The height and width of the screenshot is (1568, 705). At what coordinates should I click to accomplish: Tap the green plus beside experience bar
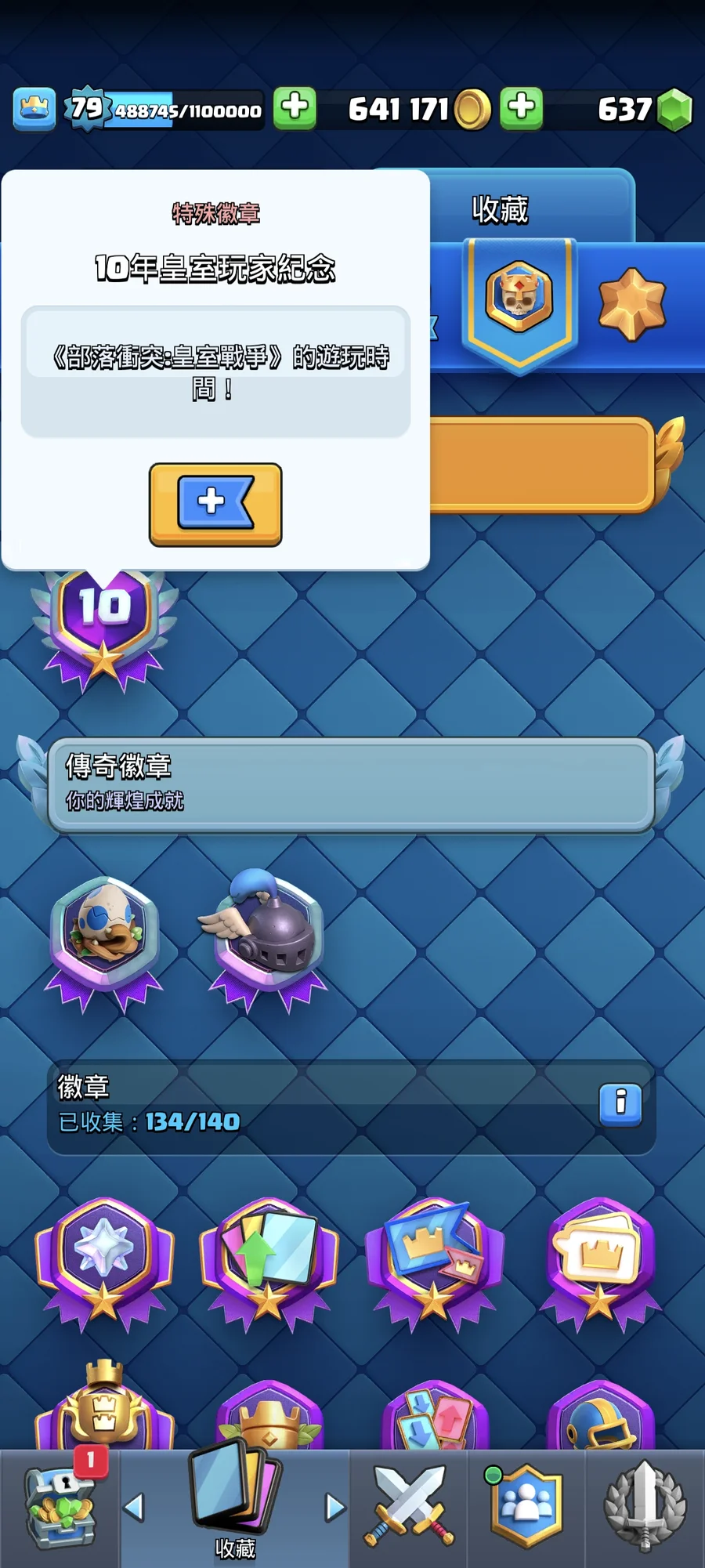295,107
